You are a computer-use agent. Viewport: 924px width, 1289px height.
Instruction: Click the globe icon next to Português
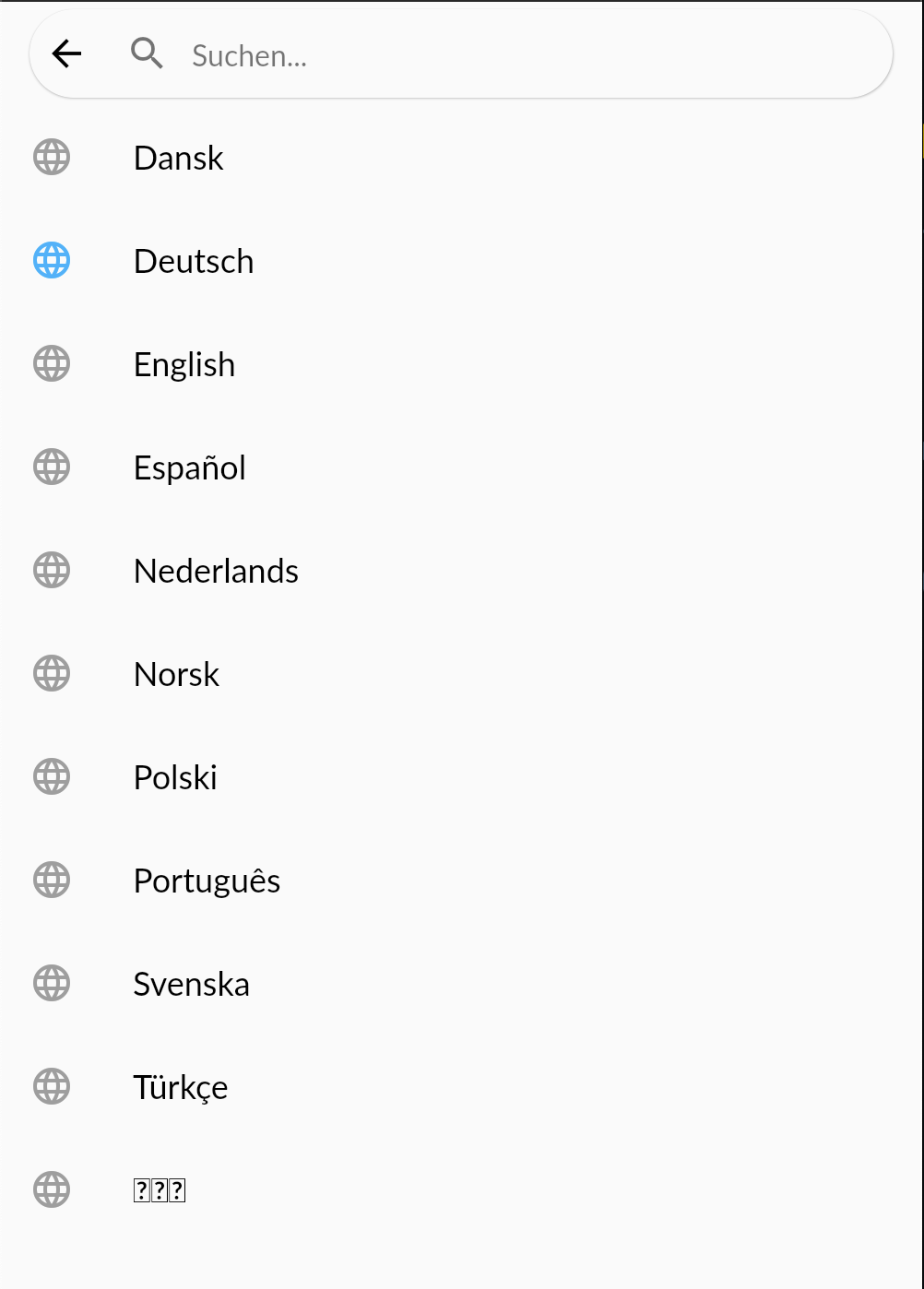click(52, 880)
